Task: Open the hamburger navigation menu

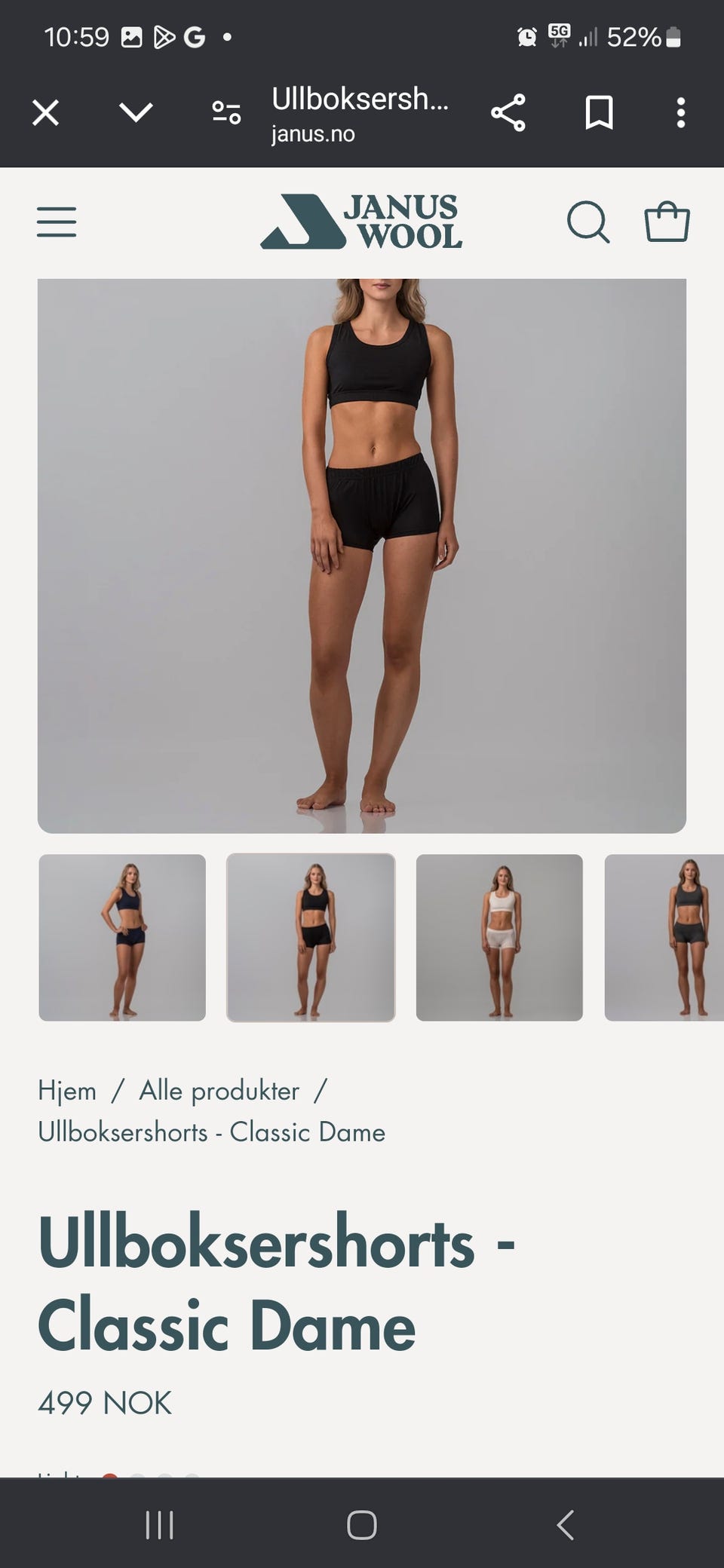Action: [56, 221]
